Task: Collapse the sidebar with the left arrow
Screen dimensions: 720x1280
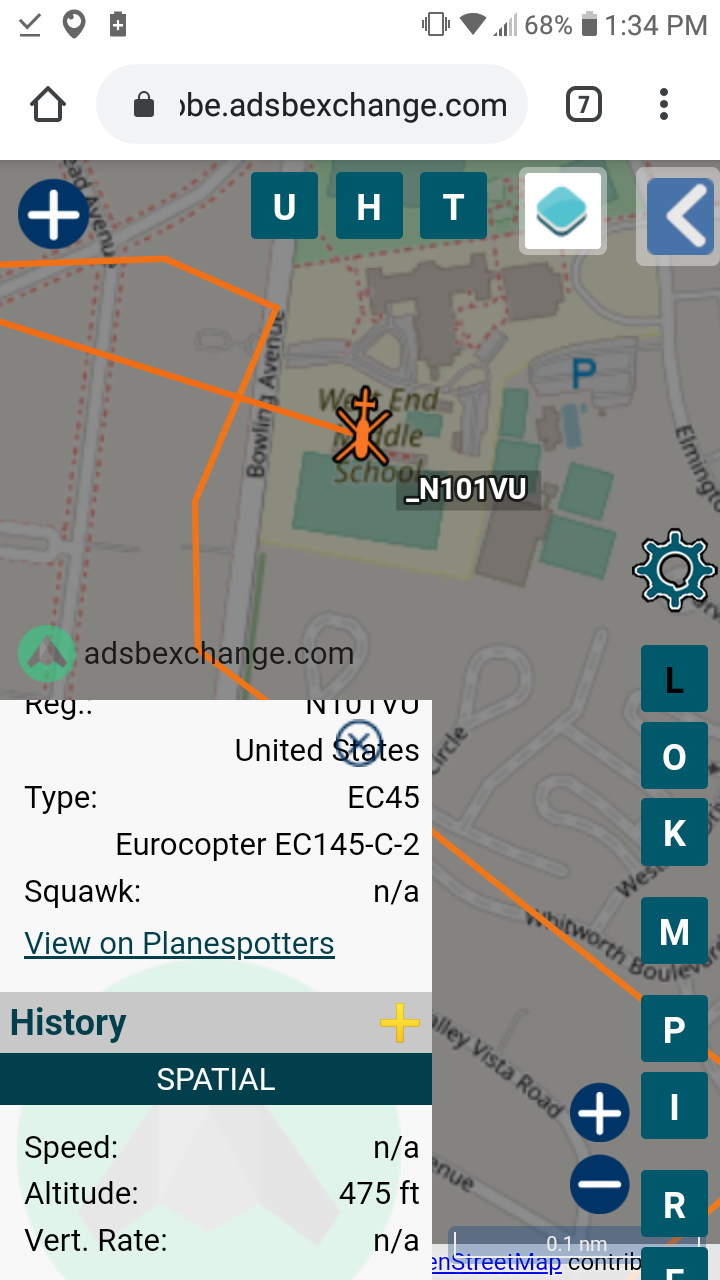Action: pos(680,215)
